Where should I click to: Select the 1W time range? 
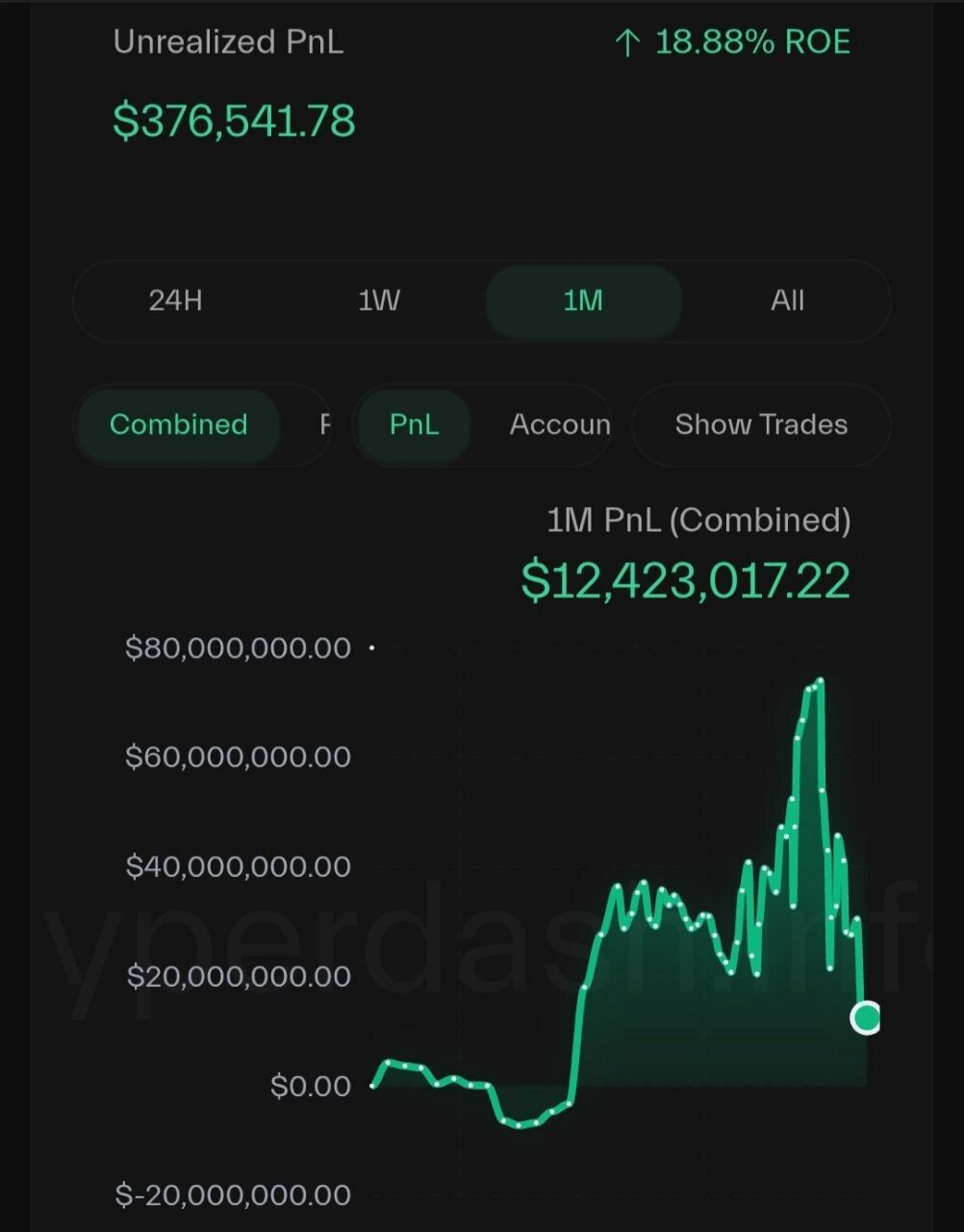click(x=379, y=300)
